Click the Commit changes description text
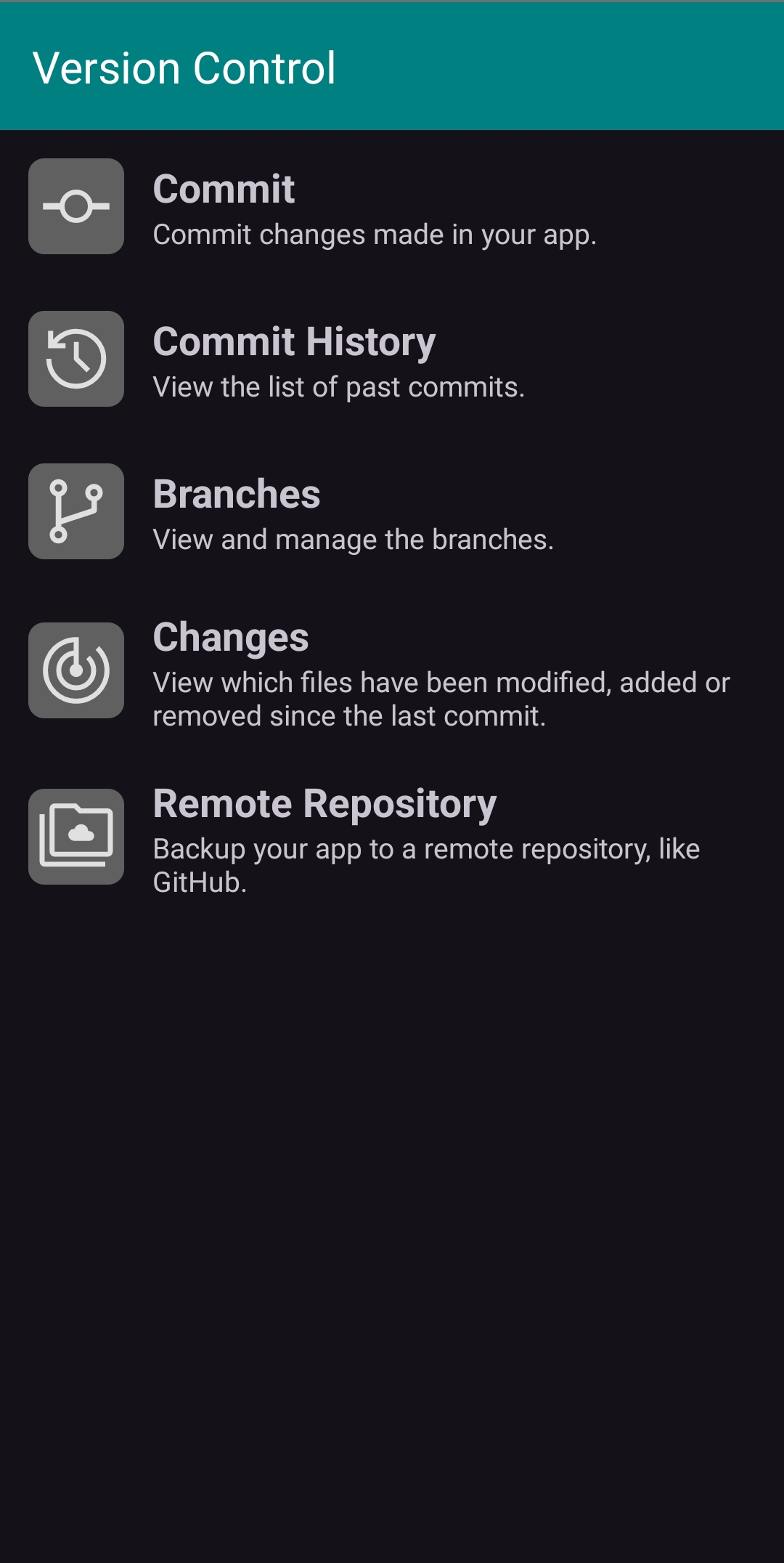 pyautogui.click(x=374, y=235)
